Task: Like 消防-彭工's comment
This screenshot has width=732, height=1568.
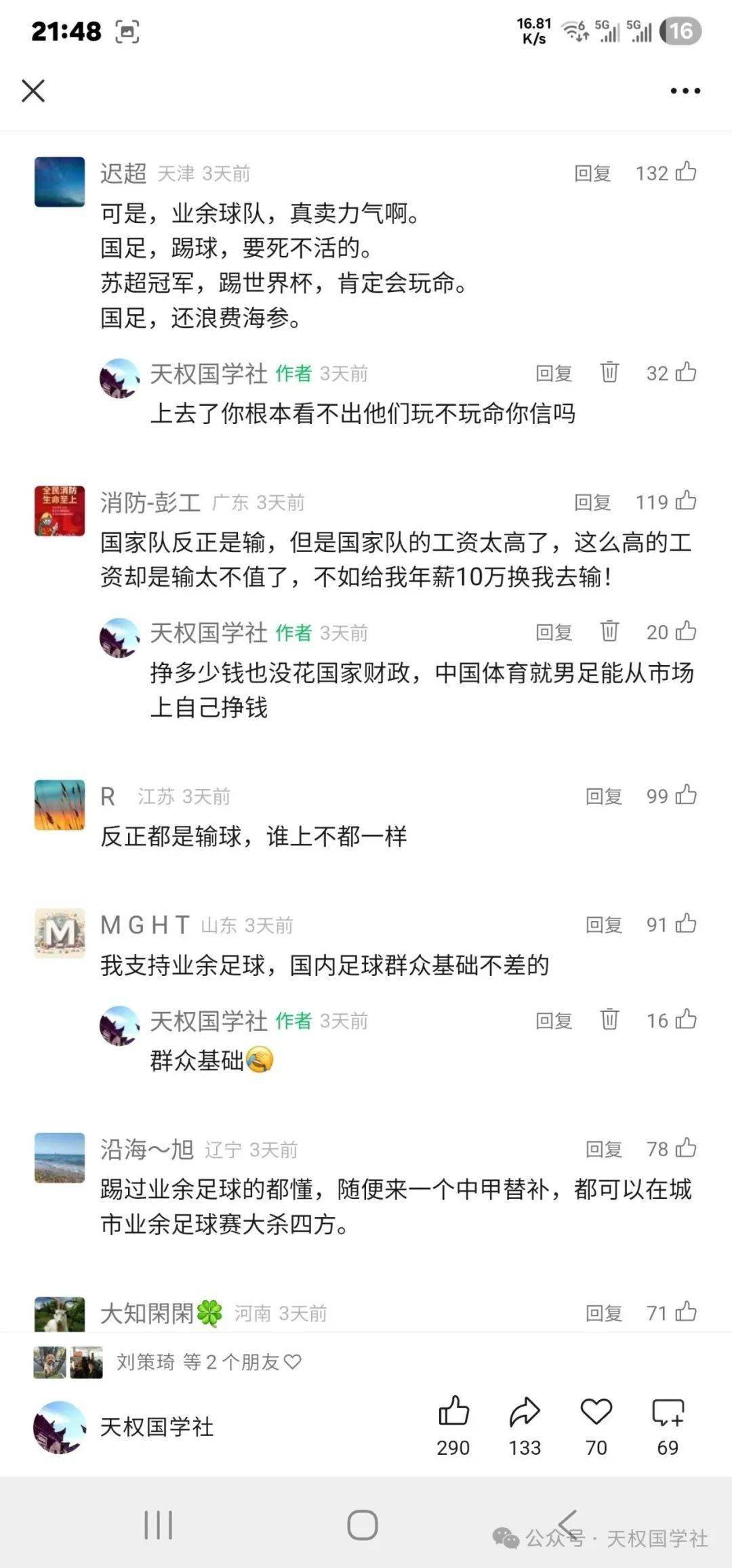Action: (686, 501)
